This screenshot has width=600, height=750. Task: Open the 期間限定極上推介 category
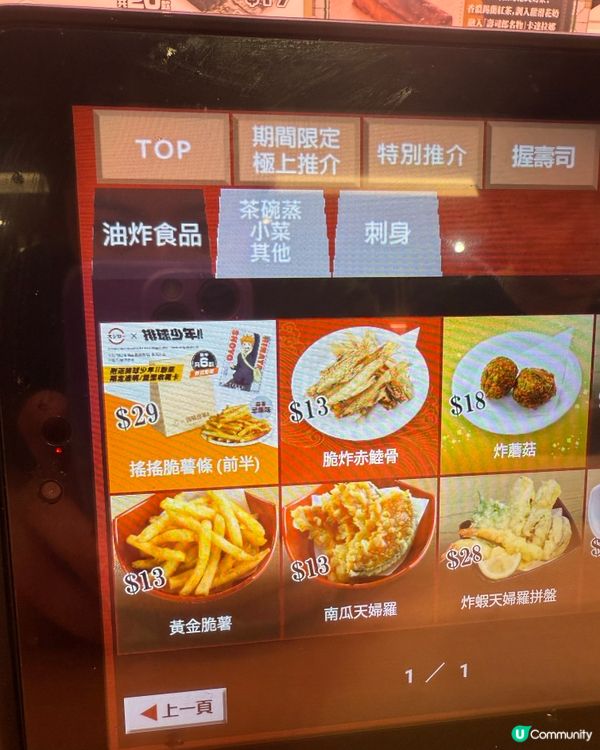[x=296, y=150]
